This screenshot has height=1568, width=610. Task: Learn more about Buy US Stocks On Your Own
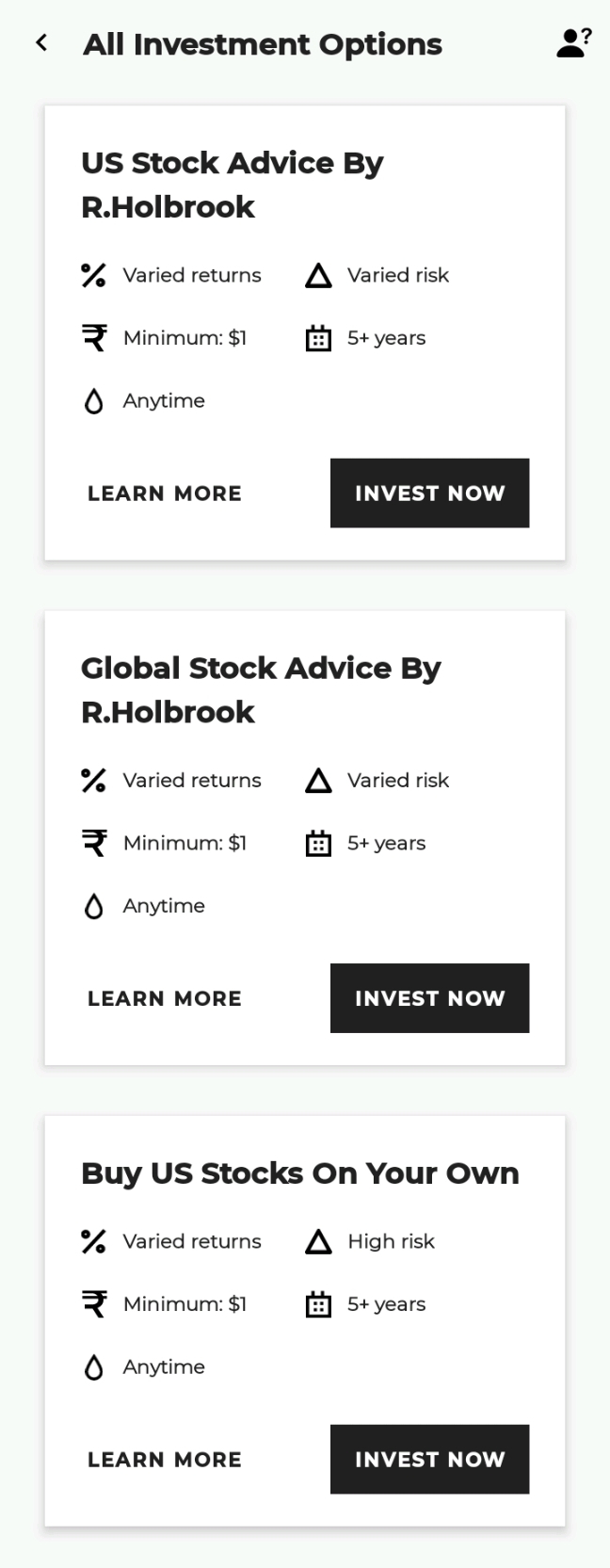[x=165, y=1460]
